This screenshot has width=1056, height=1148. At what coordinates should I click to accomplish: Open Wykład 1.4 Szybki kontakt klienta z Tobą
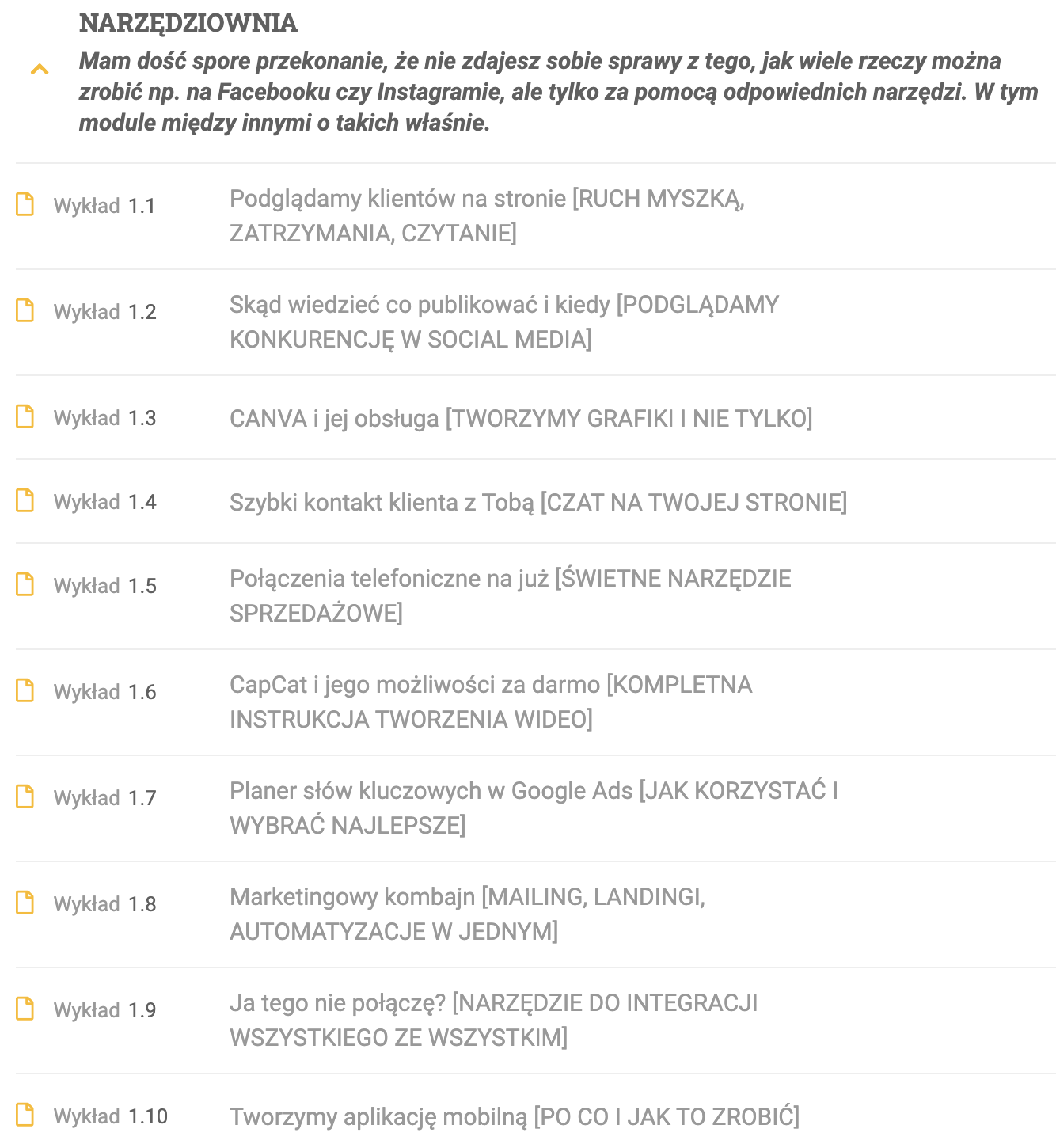click(537, 502)
